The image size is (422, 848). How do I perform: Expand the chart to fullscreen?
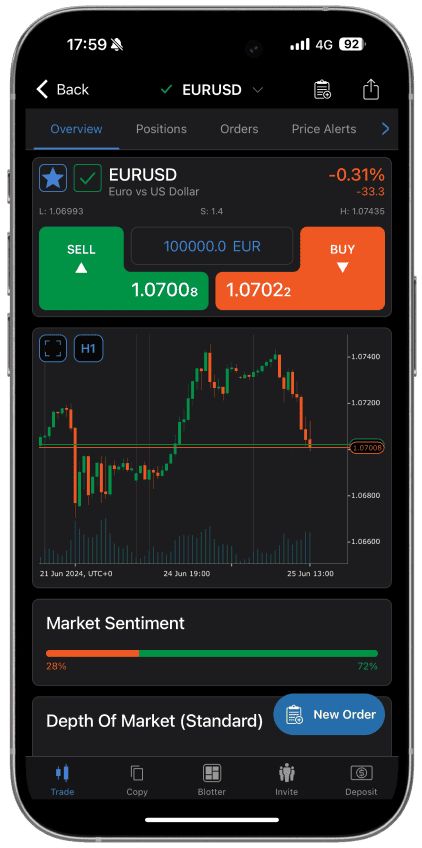click(53, 348)
